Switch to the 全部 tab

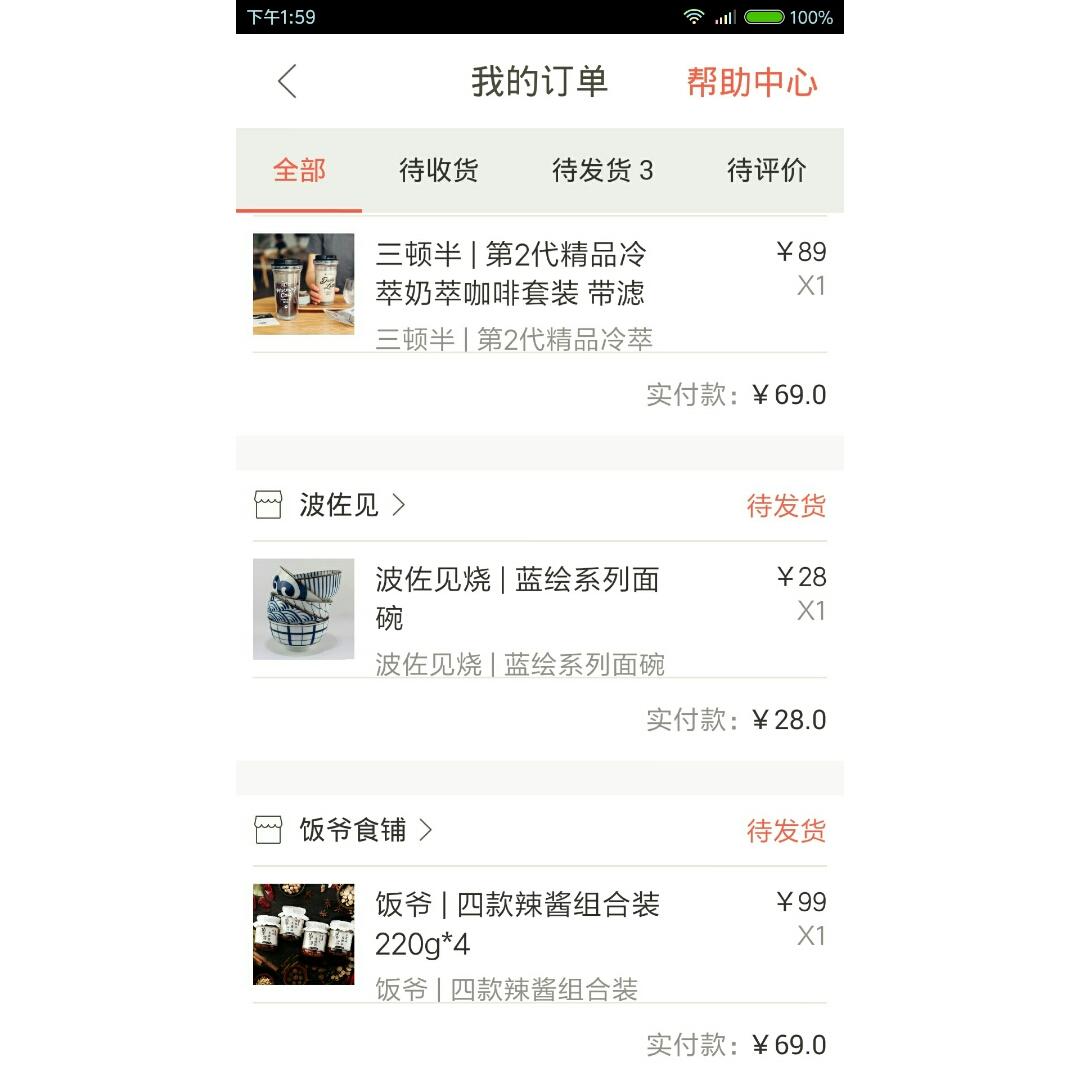point(299,171)
